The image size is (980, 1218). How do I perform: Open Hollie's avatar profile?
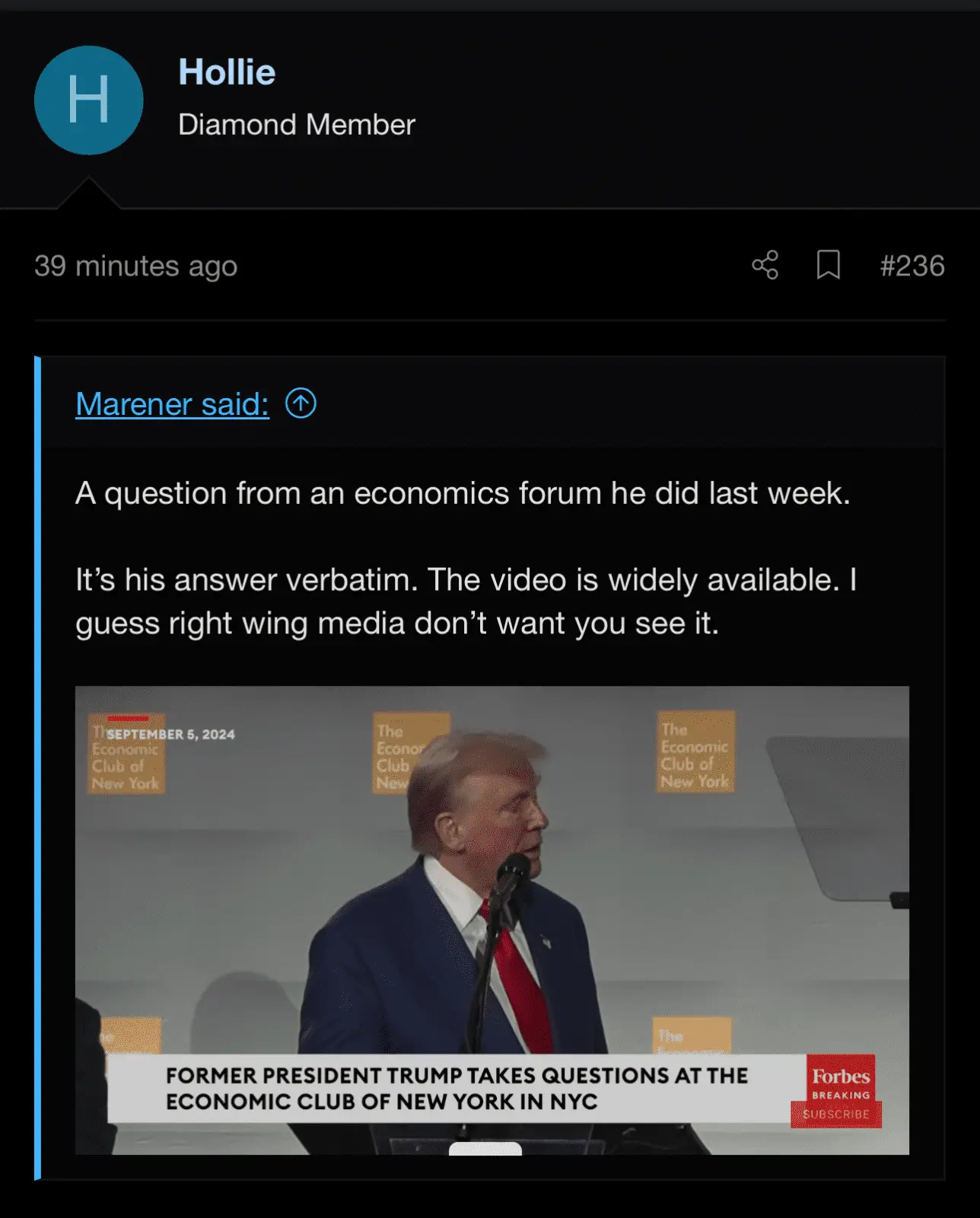[x=88, y=100]
